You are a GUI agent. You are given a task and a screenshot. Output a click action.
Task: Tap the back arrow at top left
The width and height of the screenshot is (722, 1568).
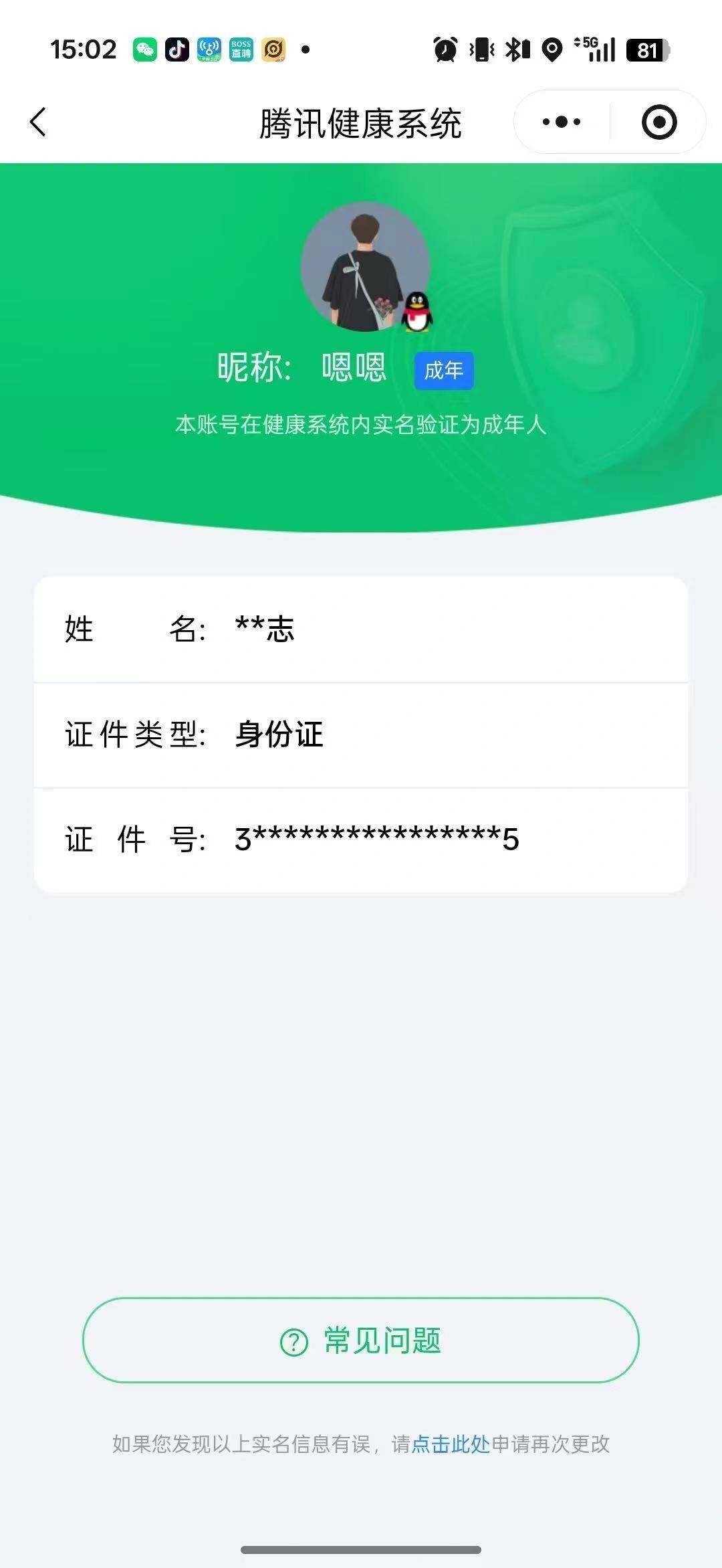click(x=38, y=122)
